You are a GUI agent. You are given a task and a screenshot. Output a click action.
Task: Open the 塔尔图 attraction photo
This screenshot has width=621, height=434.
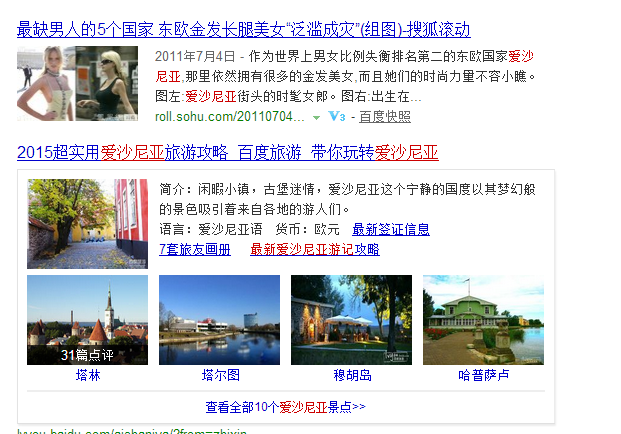(x=219, y=320)
